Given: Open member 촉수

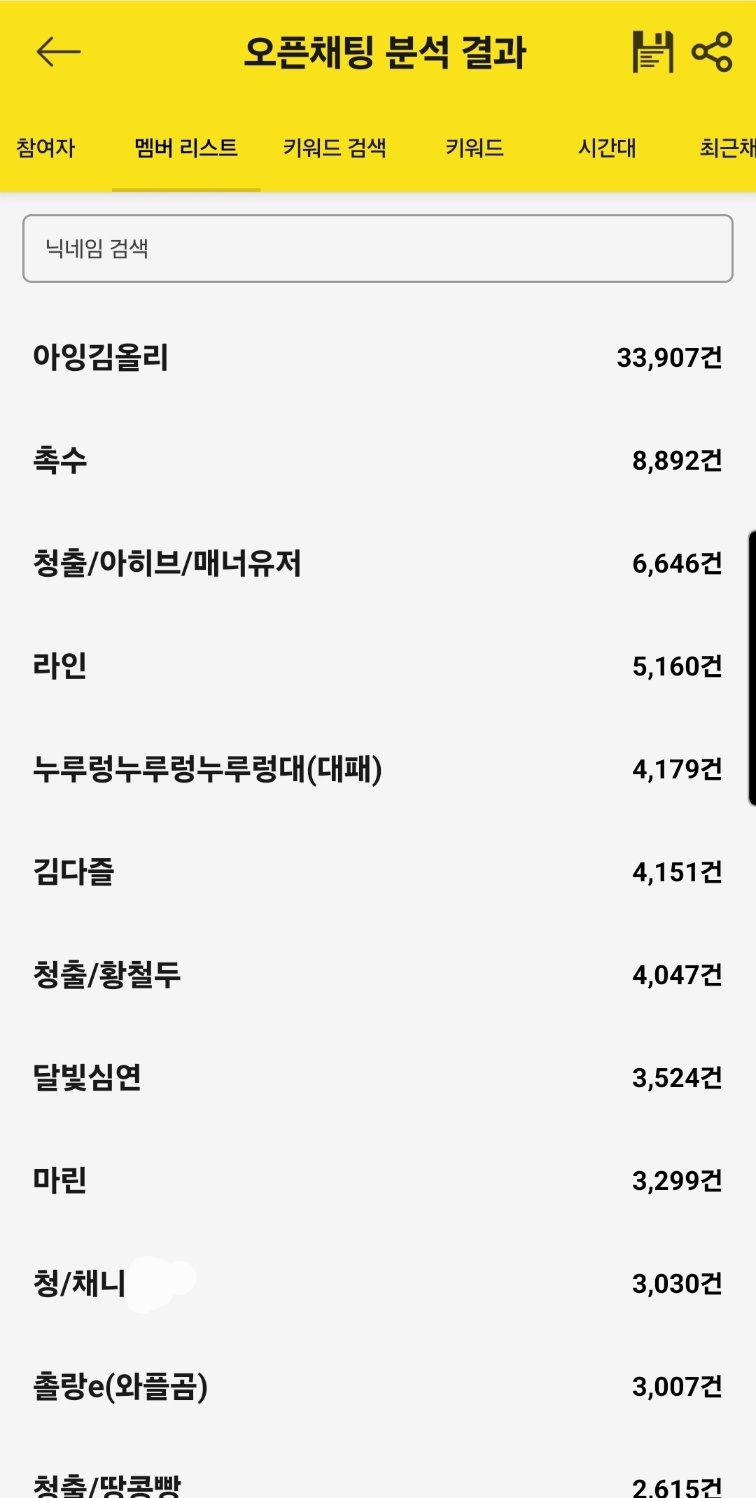Looking at the screenshot, I should [x=378, y=460].
